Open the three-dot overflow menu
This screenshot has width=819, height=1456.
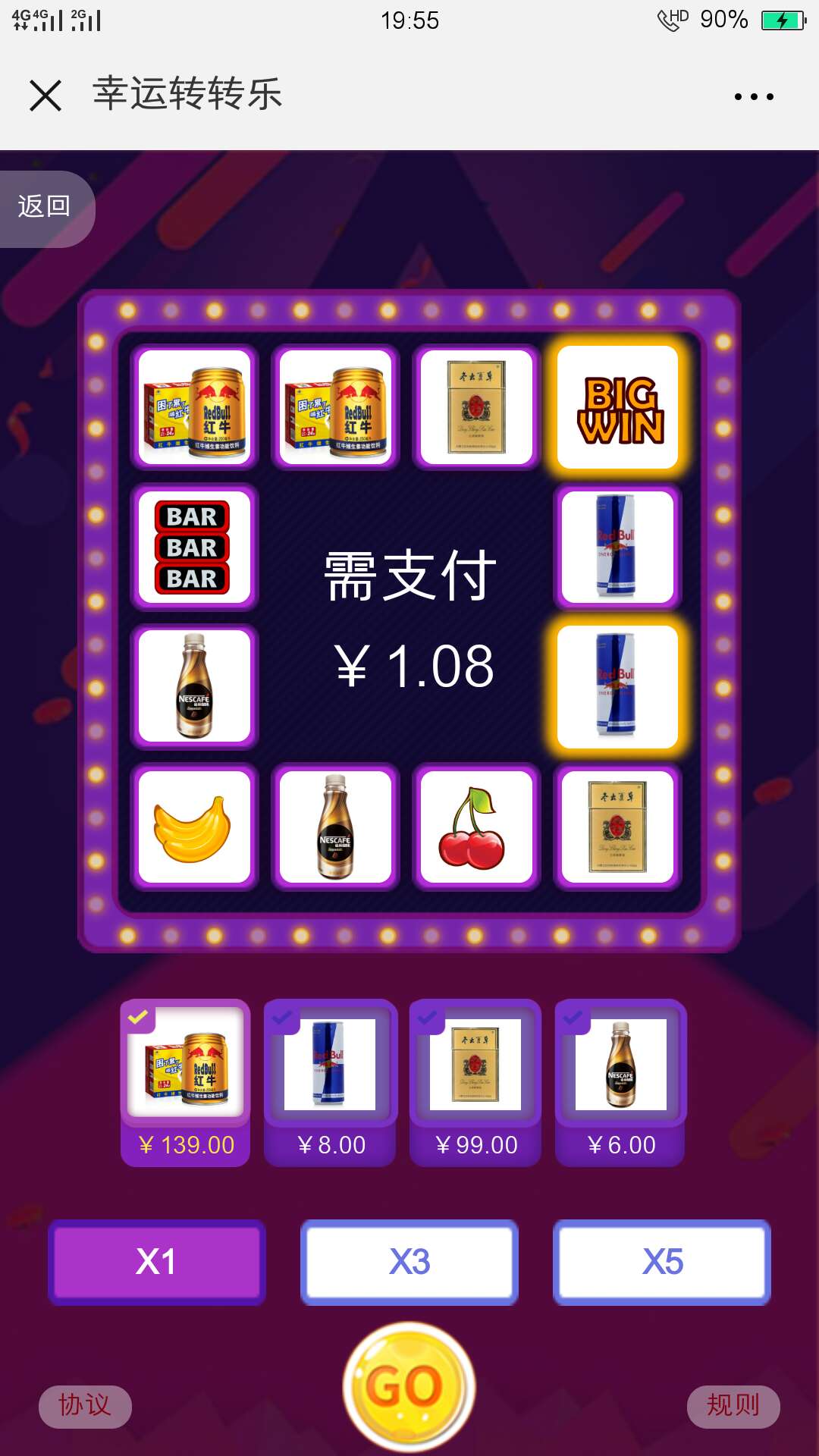[x=754, y=96]
